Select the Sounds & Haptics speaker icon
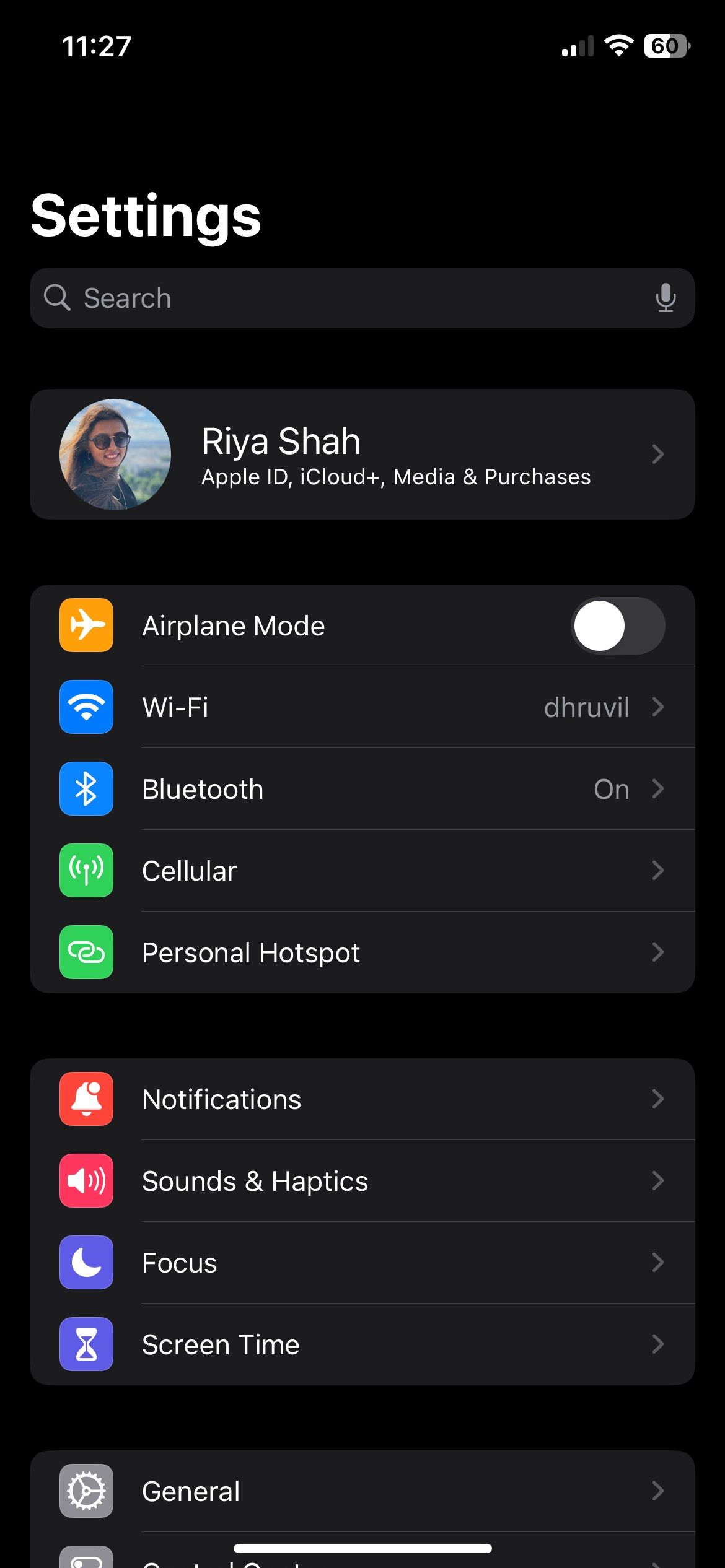This screenshot has width=725, height=1568. point(86,1181)
